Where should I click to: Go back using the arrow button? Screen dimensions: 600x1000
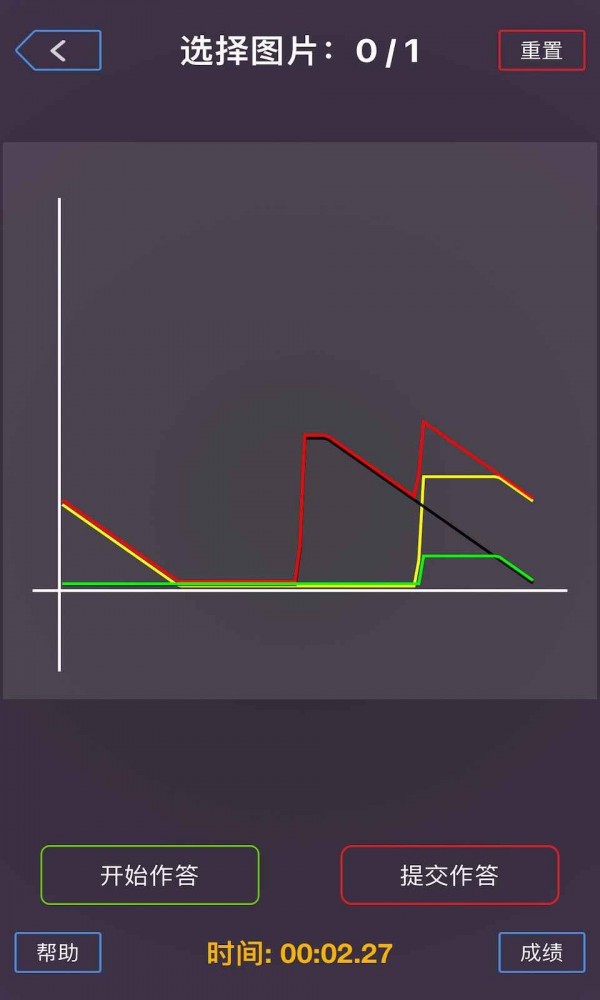(58, 51)
